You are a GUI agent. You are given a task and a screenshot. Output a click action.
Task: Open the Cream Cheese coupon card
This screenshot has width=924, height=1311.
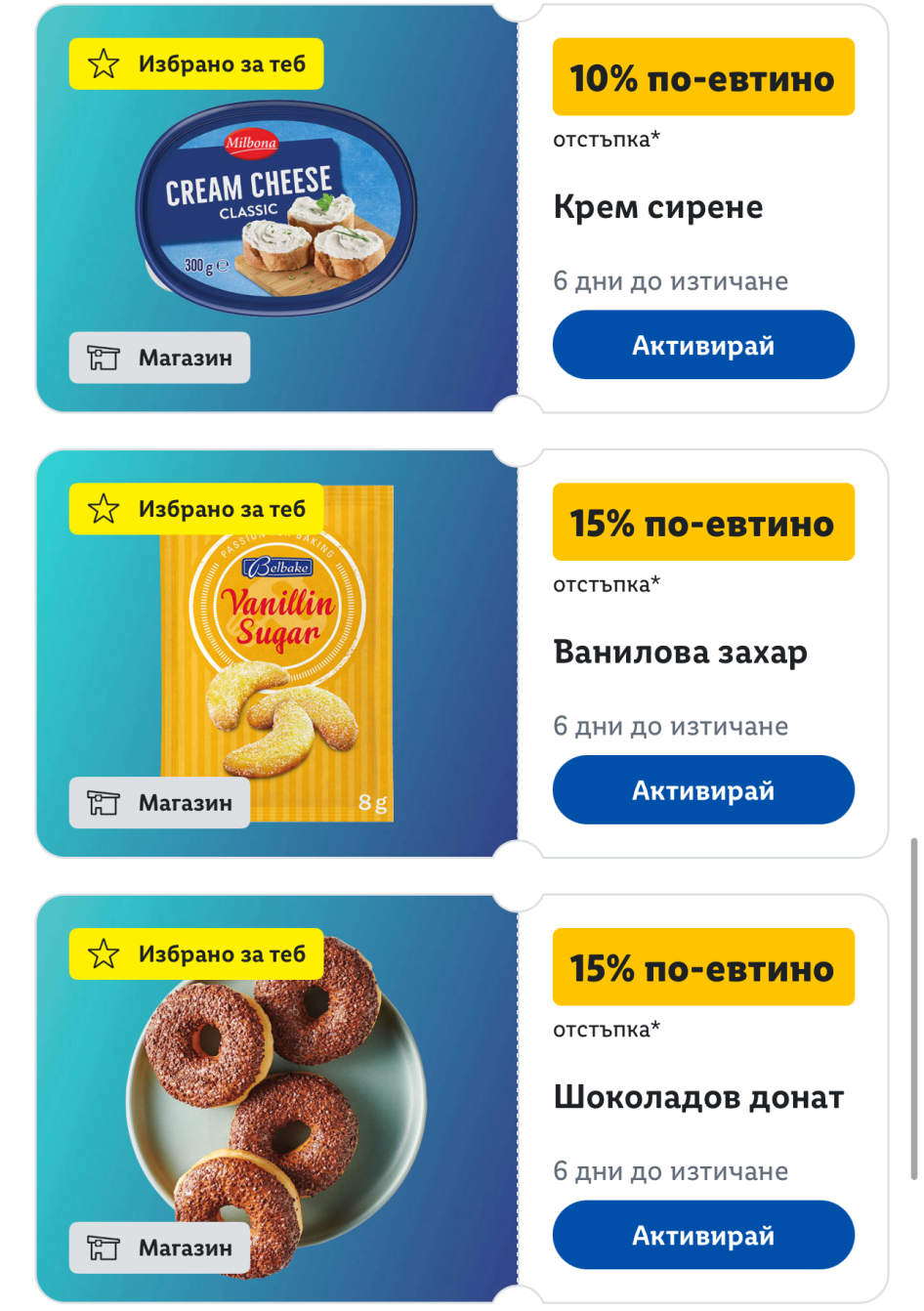(x=277, y=210)
